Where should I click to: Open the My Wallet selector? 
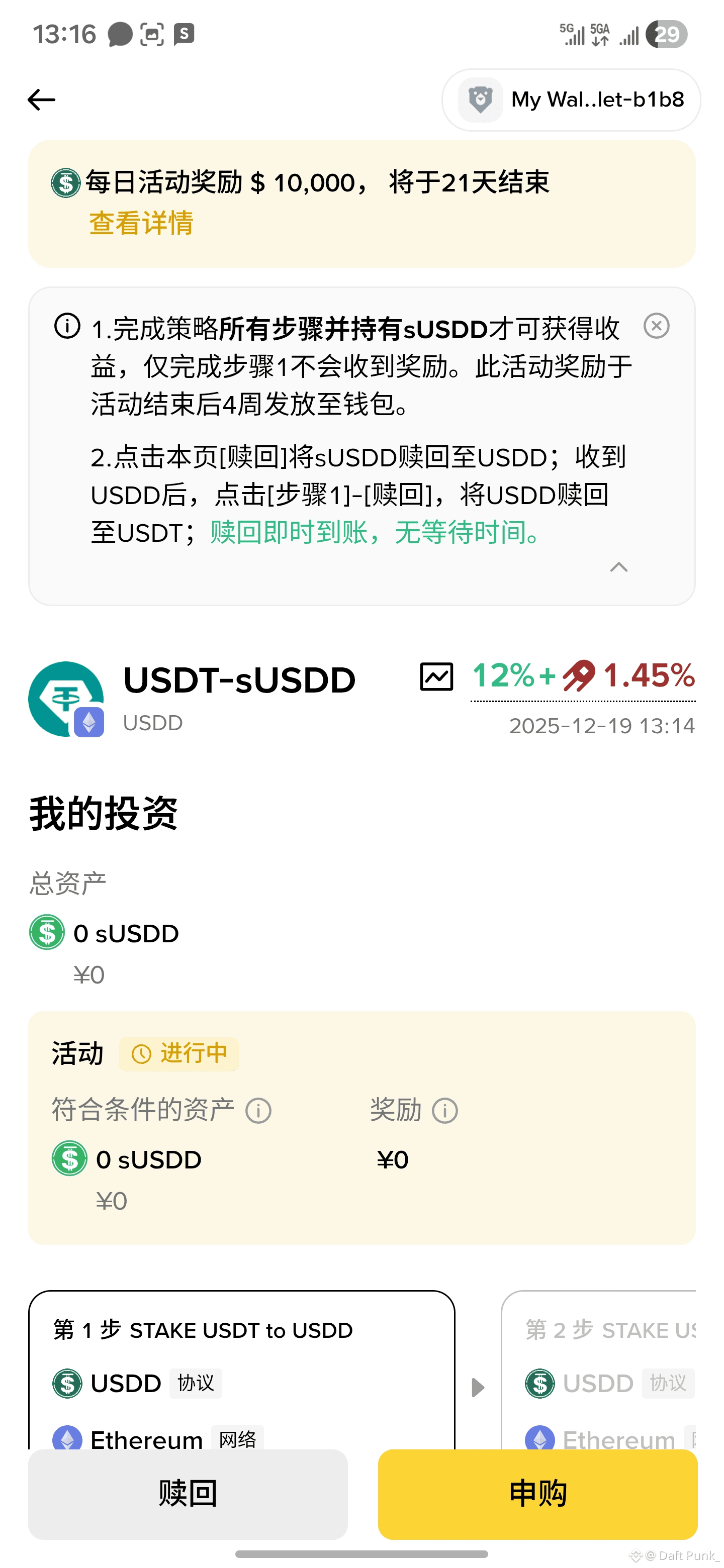click(x=571, y=100)
